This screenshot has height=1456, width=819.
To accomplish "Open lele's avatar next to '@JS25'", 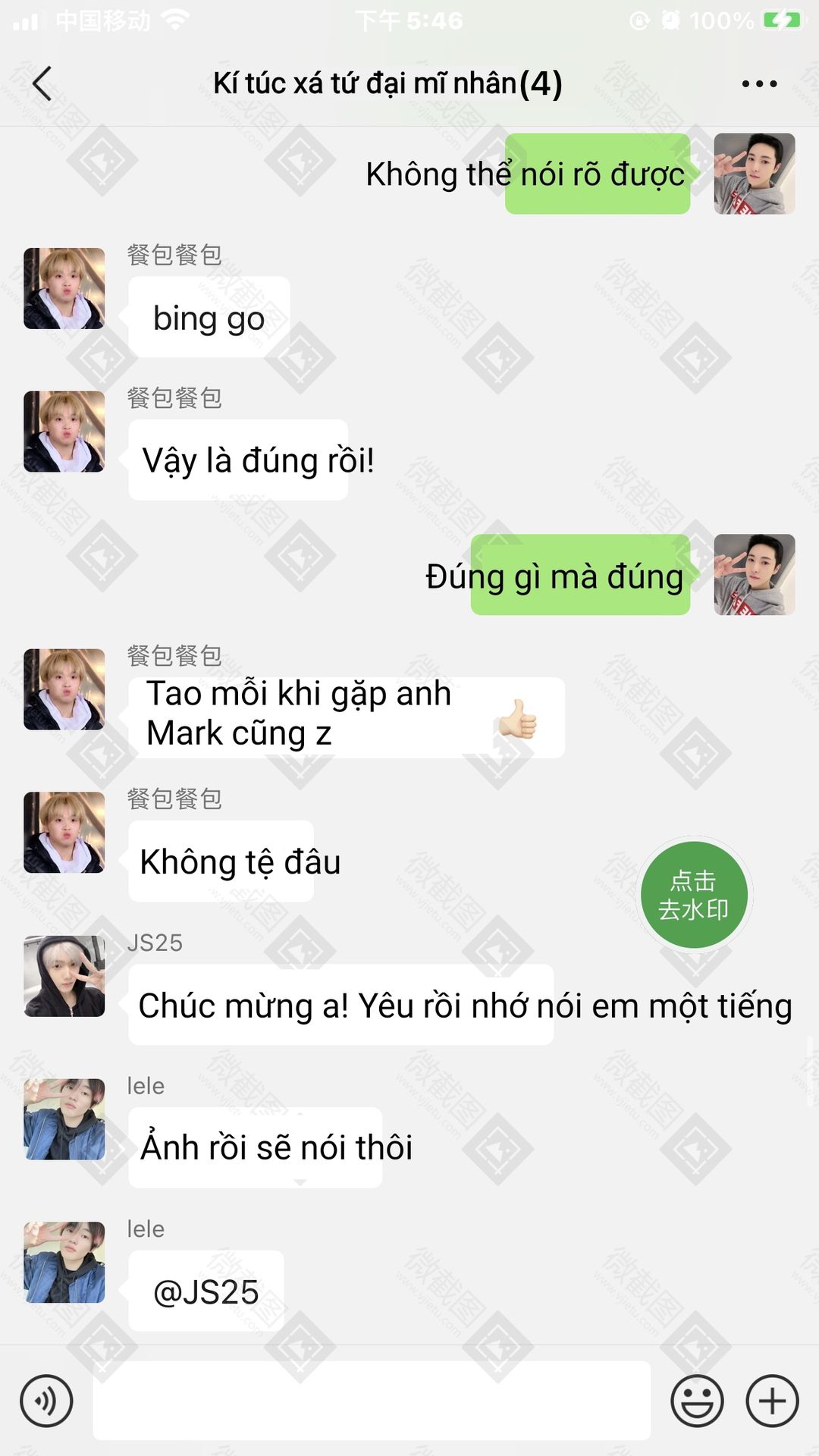I will click(x=64, y=1262).
